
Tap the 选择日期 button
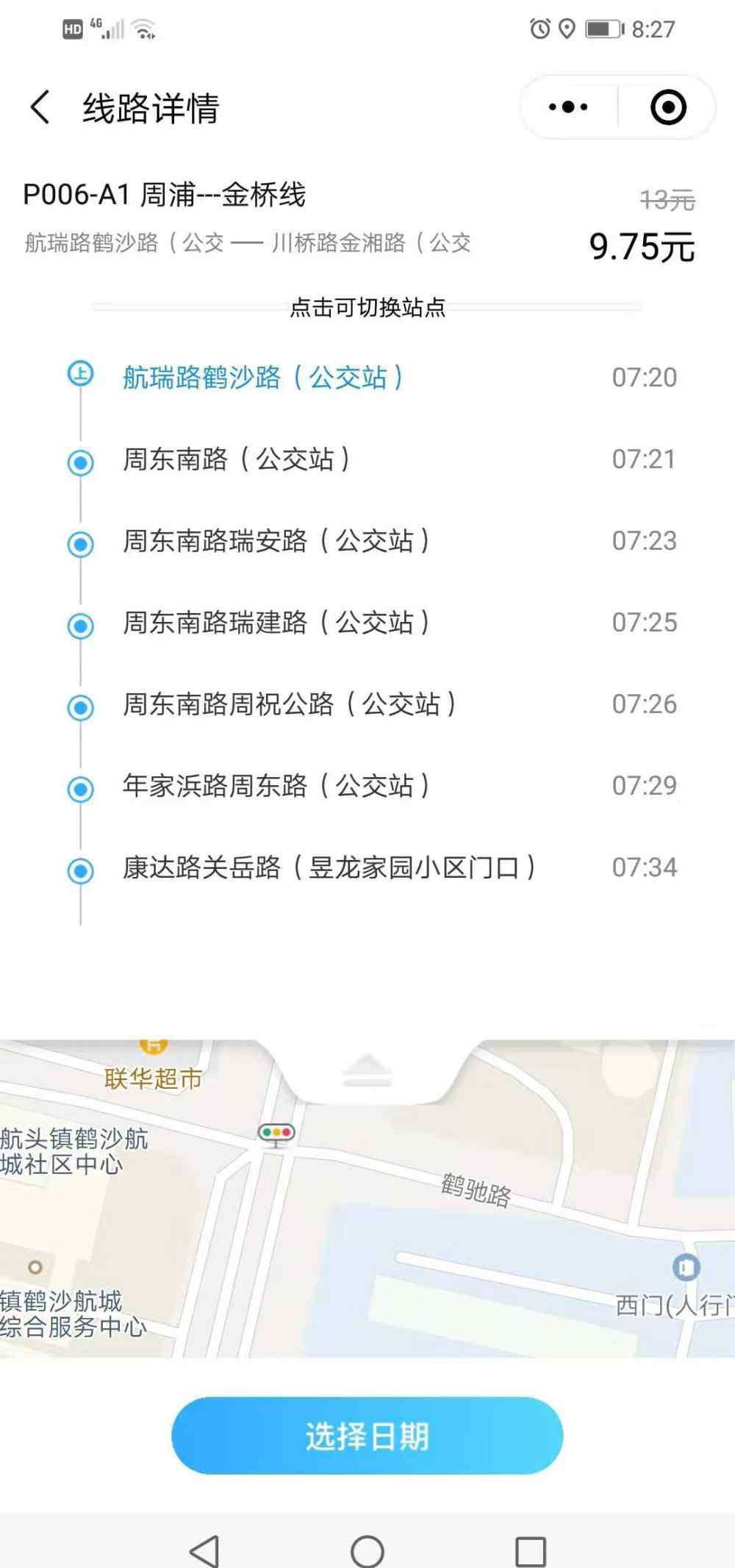click(x=367, y=1435)
